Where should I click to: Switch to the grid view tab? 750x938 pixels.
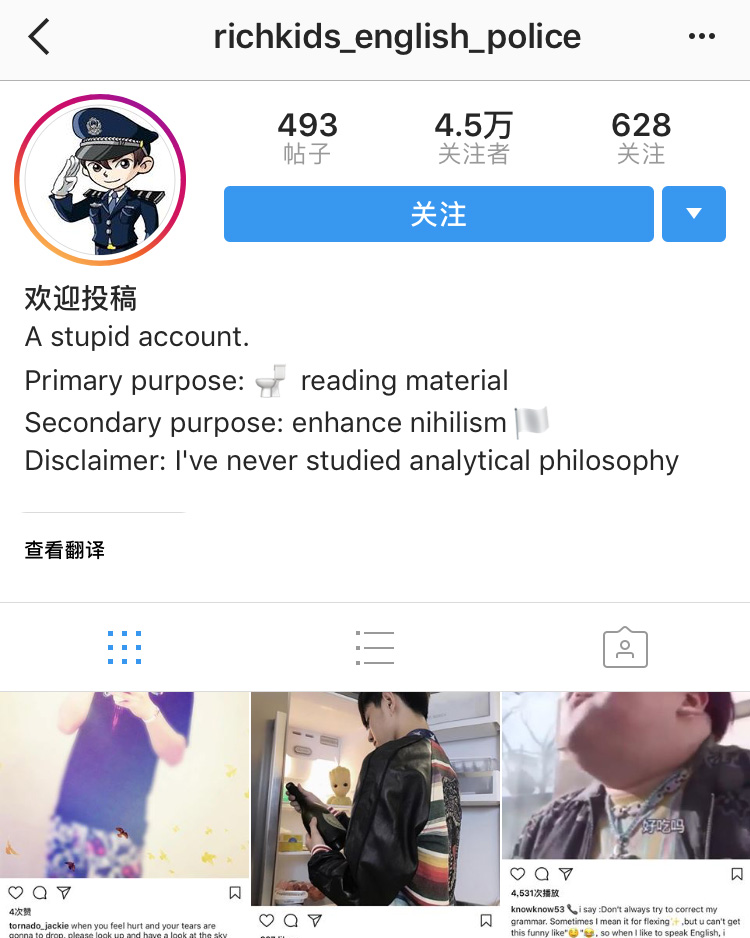point(124,648)
